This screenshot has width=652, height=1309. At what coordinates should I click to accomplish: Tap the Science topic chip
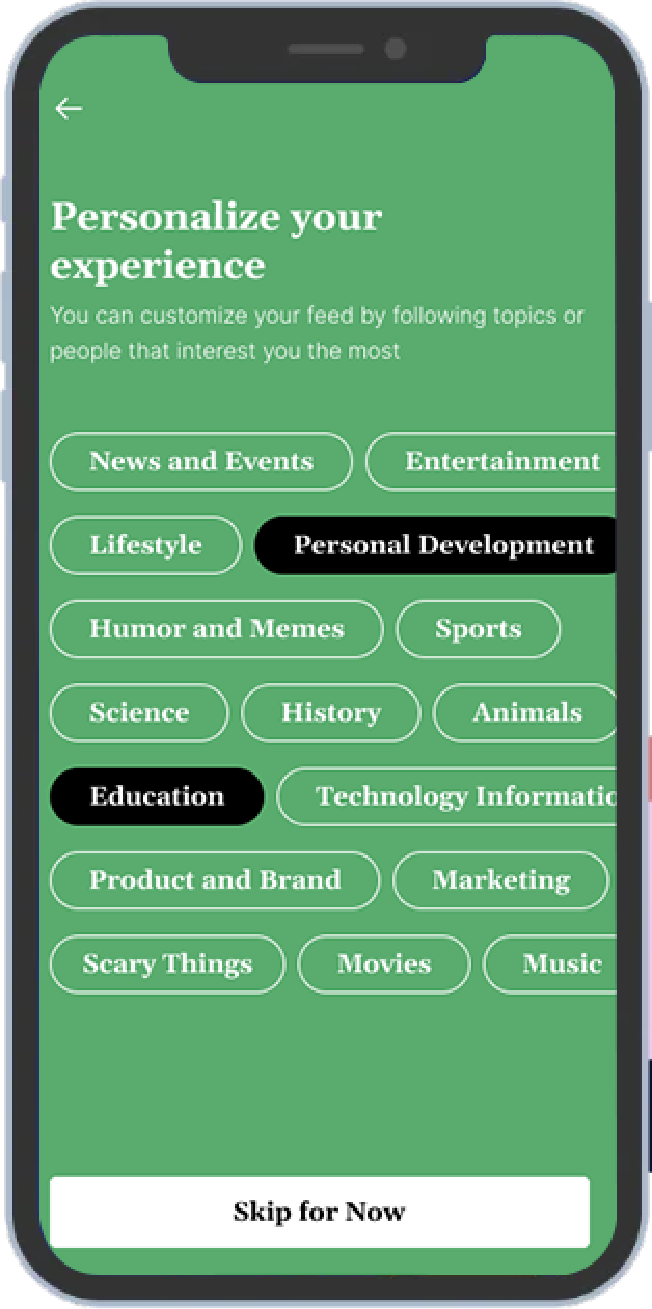139,713
